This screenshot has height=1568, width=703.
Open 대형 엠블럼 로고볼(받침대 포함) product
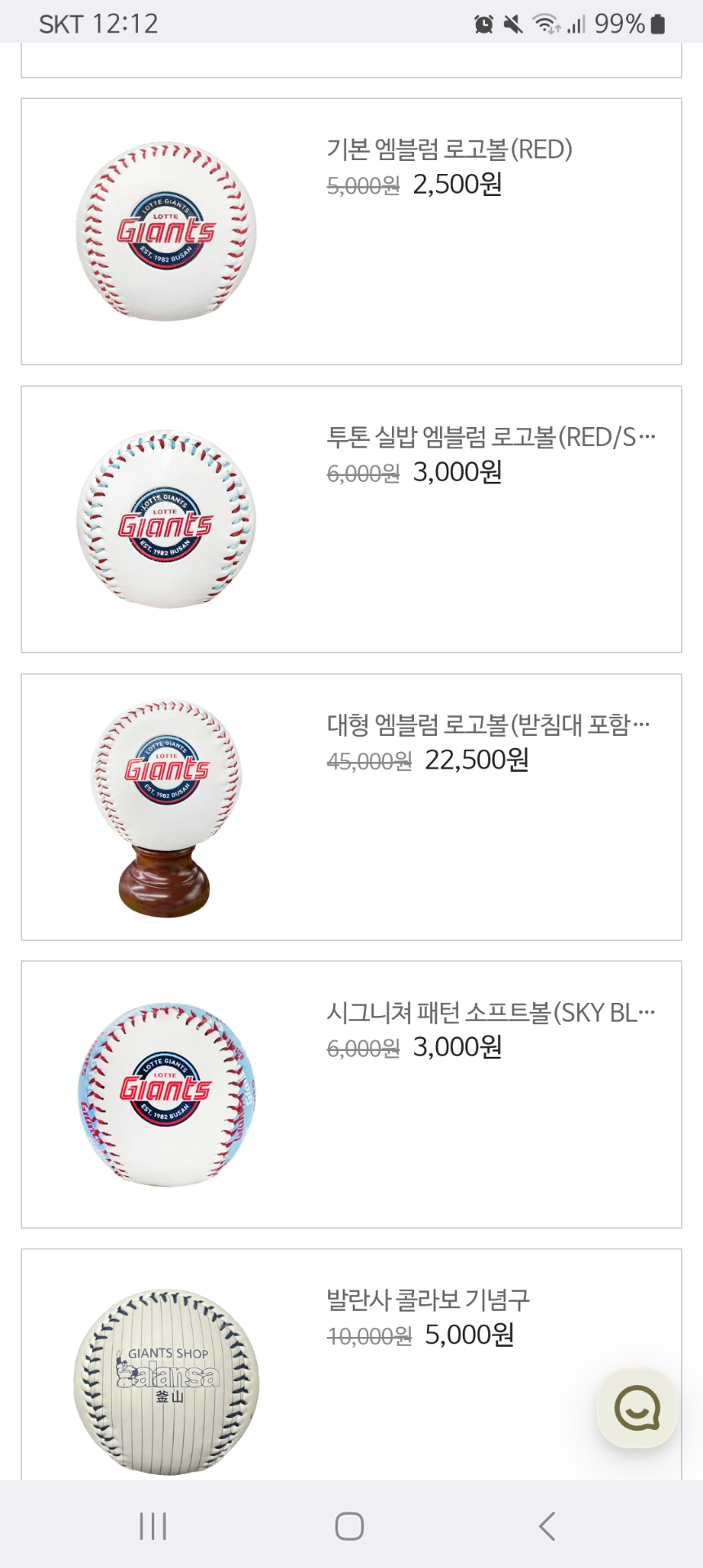351,807
